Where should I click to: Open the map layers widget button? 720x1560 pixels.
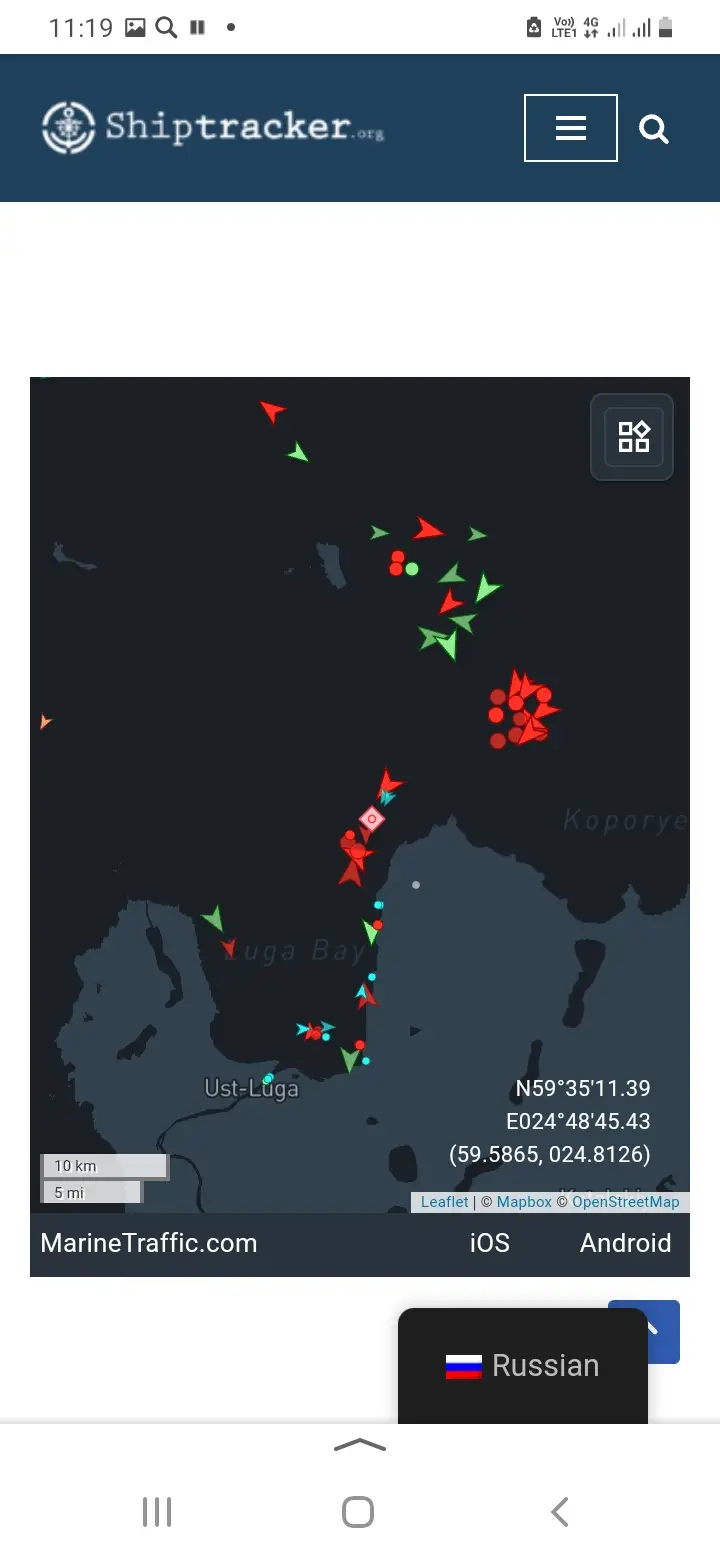tap(633, 437)
